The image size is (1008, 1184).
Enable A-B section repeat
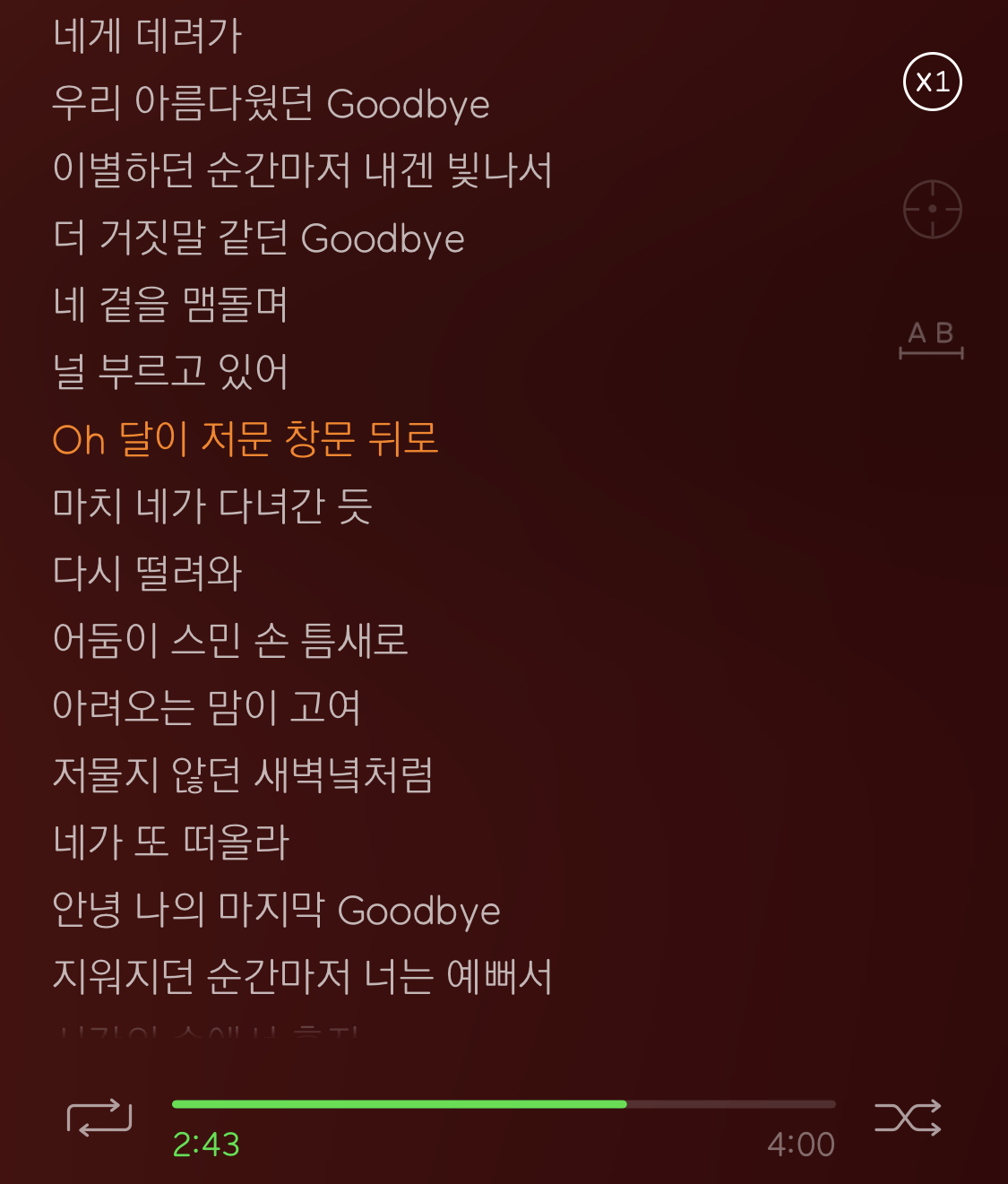(x=931, y=340)
